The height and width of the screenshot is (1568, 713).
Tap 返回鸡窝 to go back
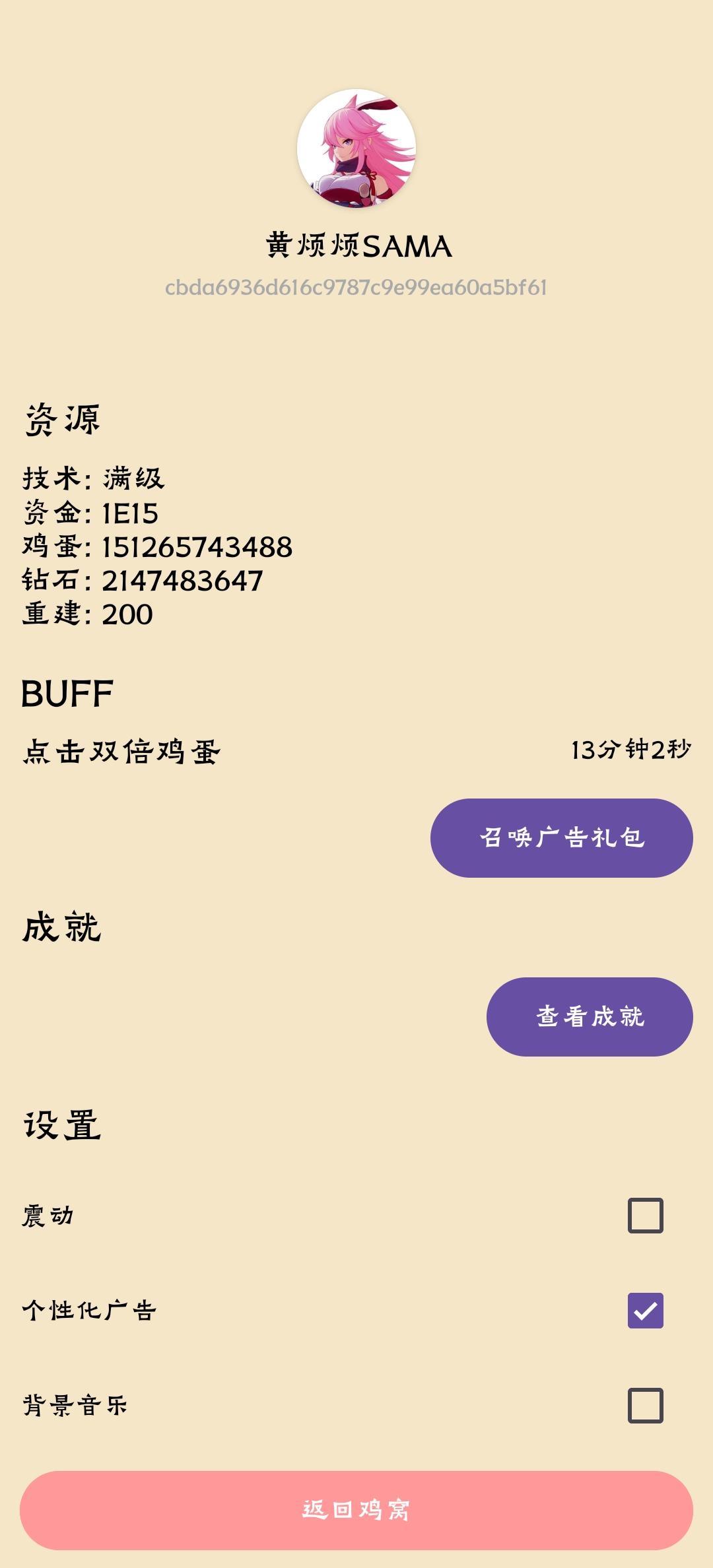(356, 1510)
